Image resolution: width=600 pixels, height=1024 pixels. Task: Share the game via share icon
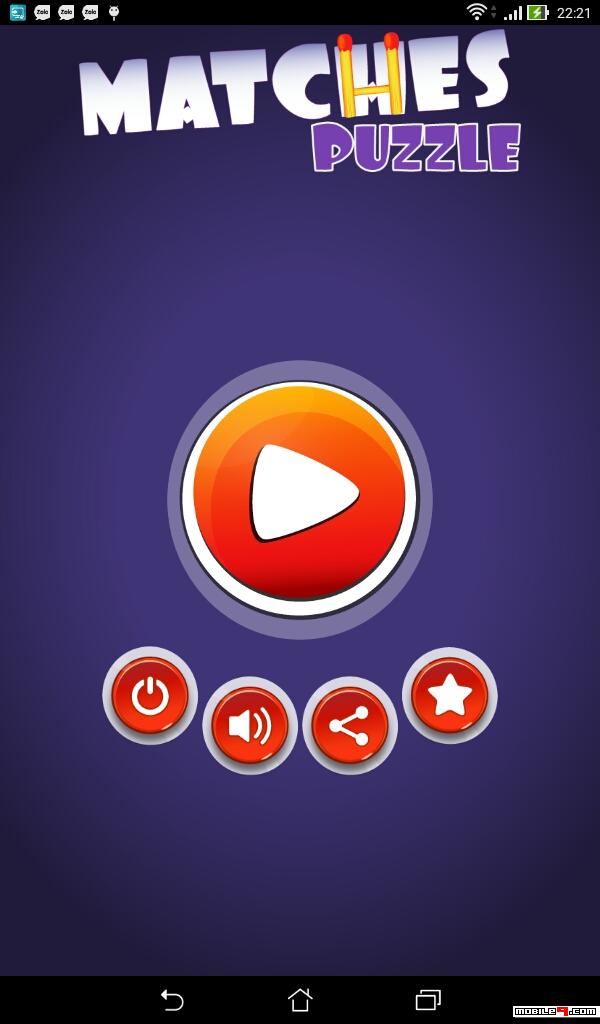click(x=350, y=726)
